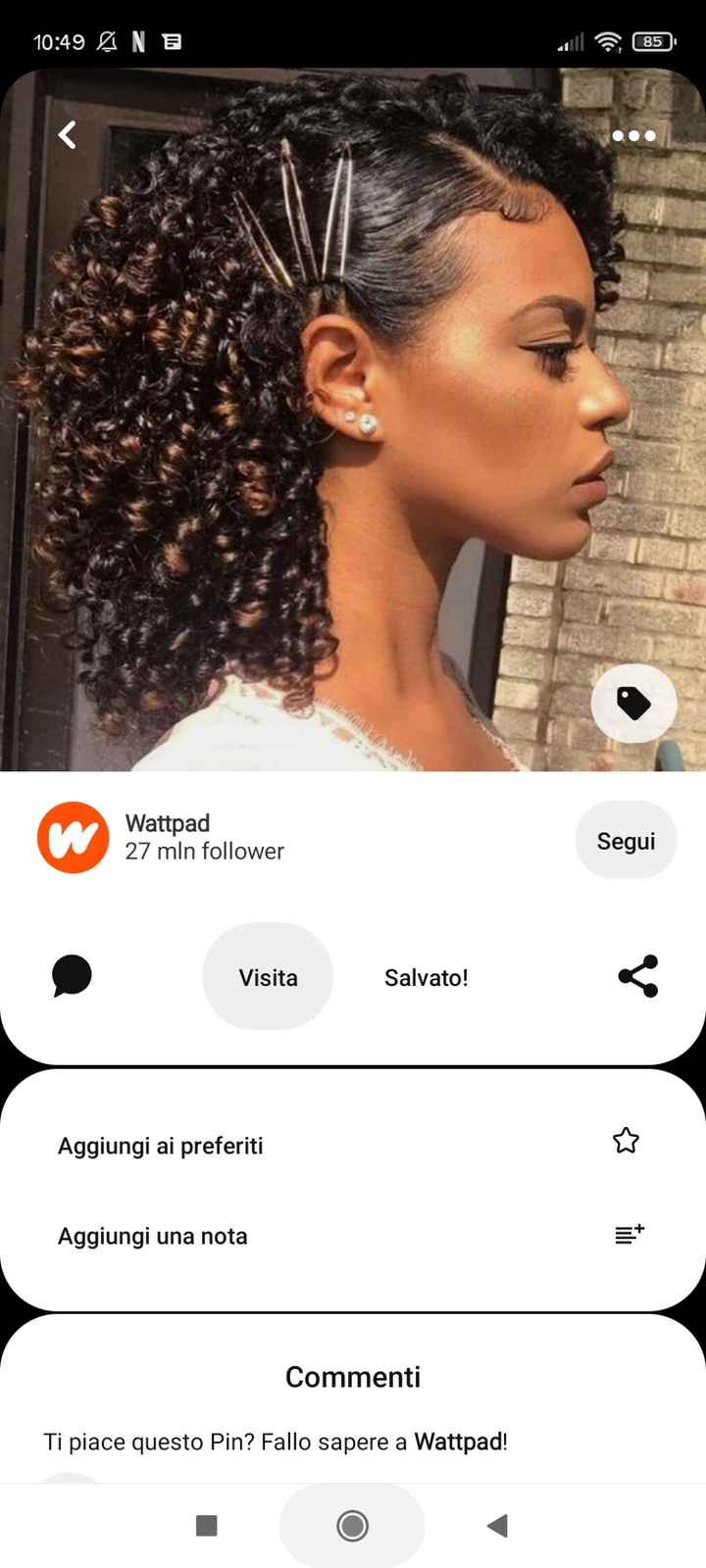Viewport: 706px width, 1568px height.
Task: Select Aggiungi una nota
Action: tap(153, 1236)
